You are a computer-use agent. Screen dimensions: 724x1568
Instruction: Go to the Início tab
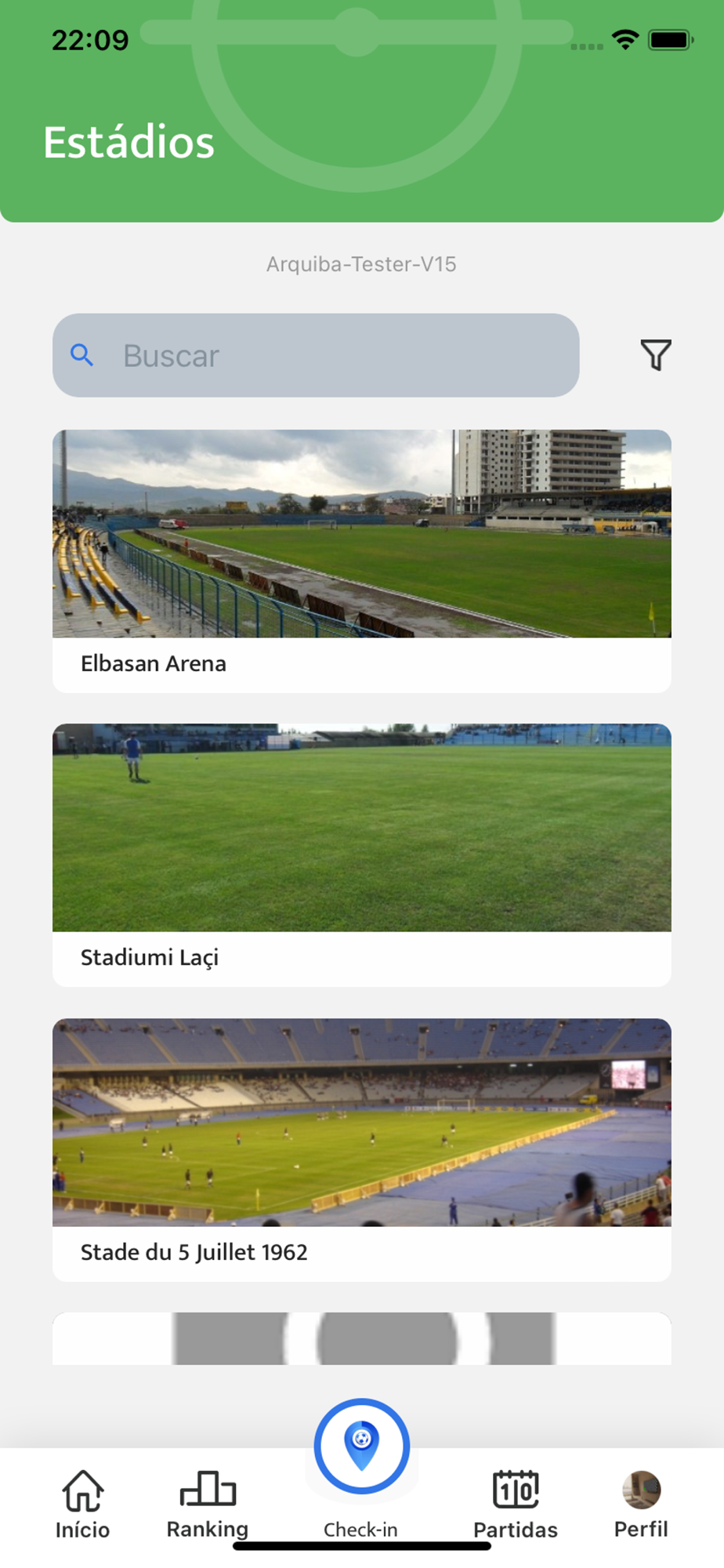pos(82,1504)
